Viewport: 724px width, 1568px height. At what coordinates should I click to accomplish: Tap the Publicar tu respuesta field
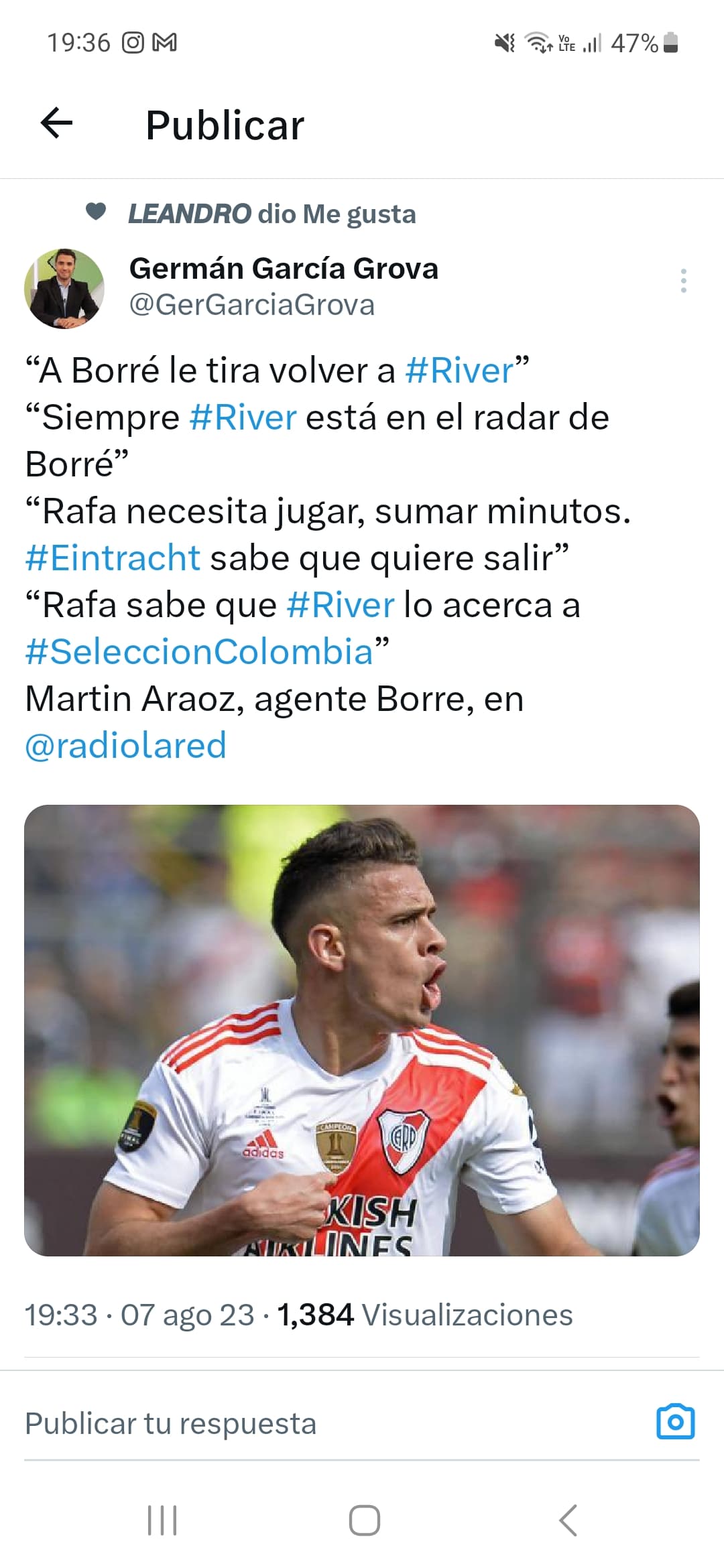coord(335,1423)
